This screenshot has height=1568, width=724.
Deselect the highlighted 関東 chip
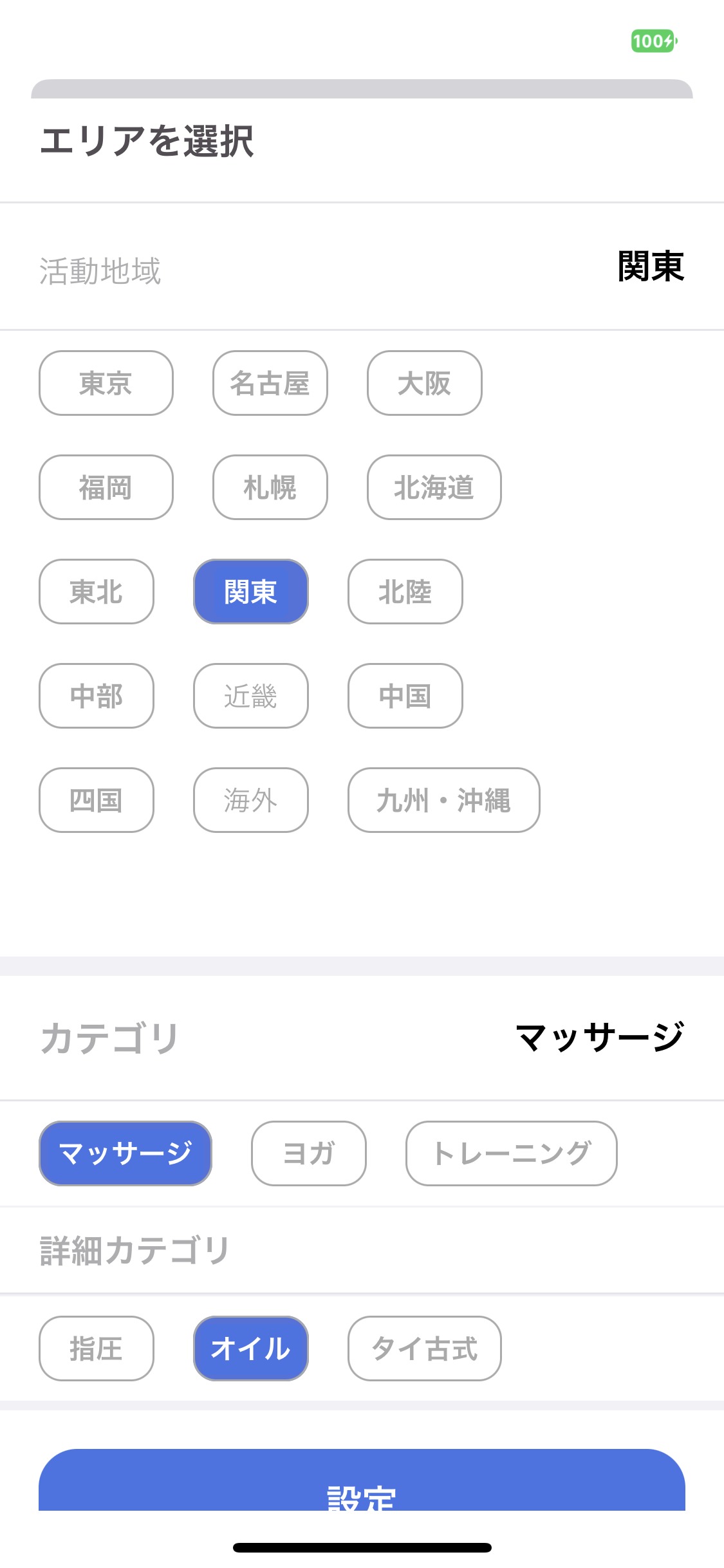click(x=251, y=592)
